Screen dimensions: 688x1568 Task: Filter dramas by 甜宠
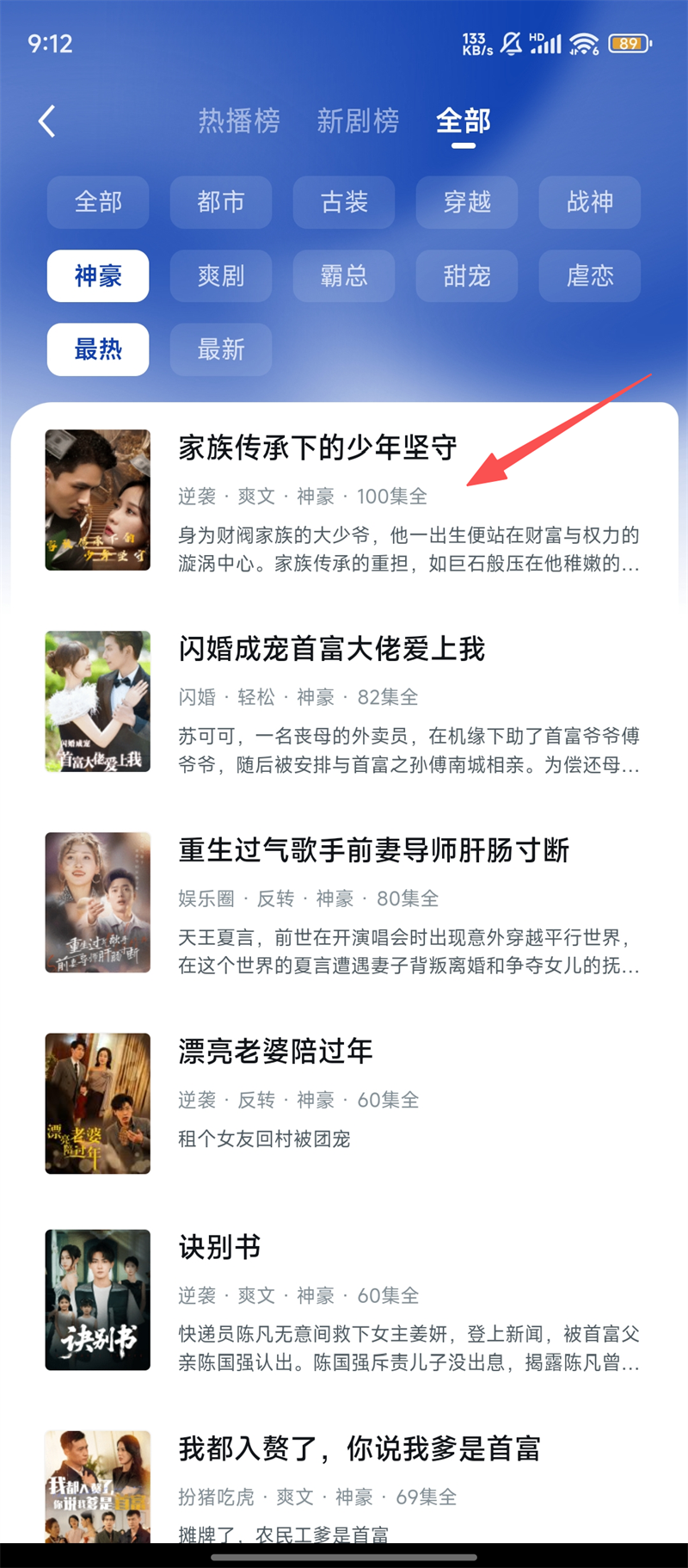(x=467, y=276)
